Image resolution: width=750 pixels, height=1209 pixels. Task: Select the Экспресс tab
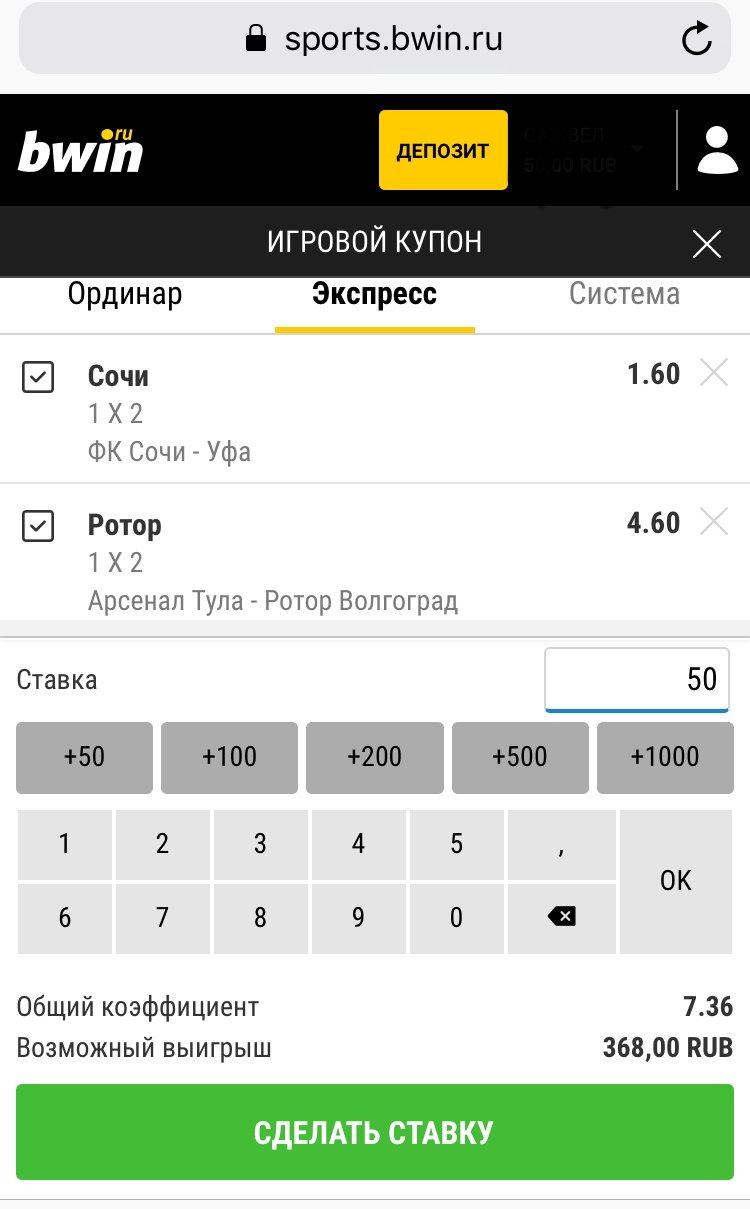374,295
